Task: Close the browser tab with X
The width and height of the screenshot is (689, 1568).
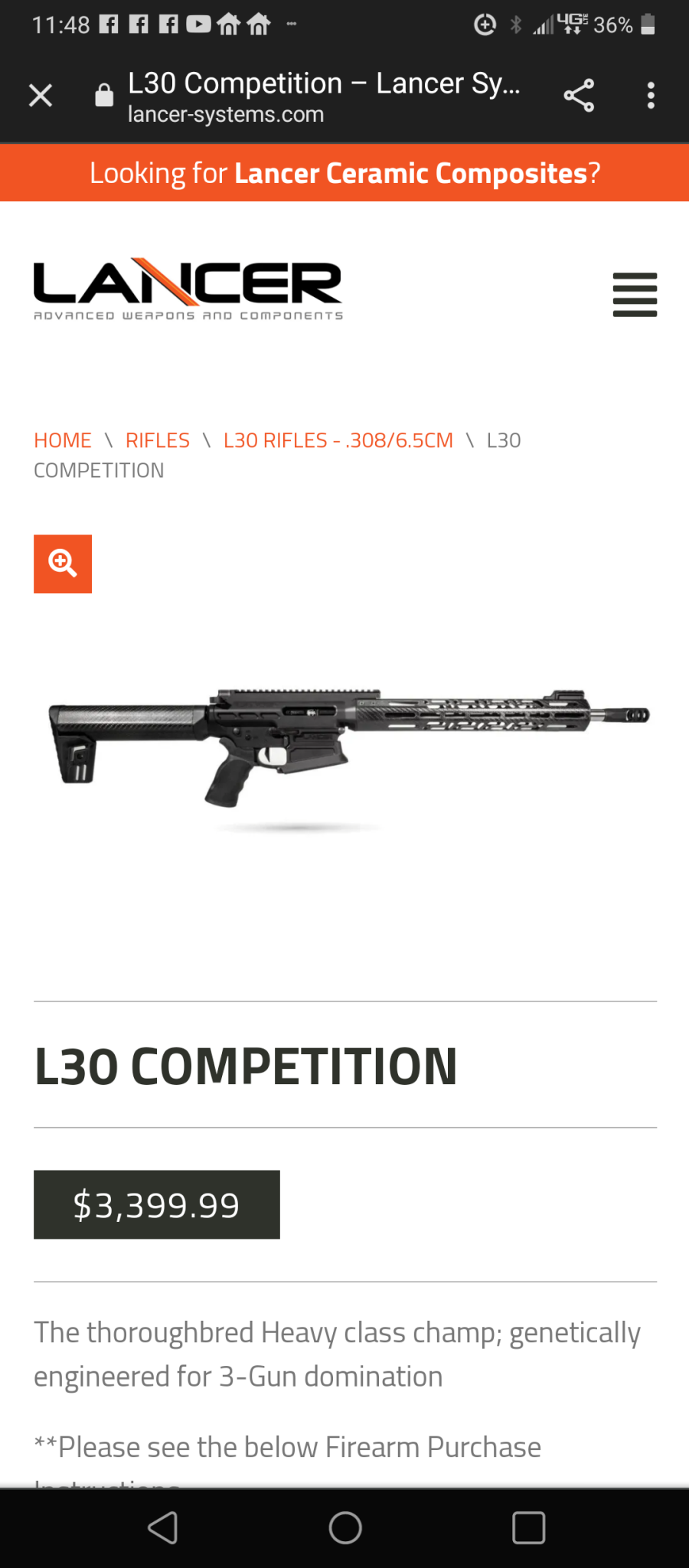Action: [x=41, y=96]
